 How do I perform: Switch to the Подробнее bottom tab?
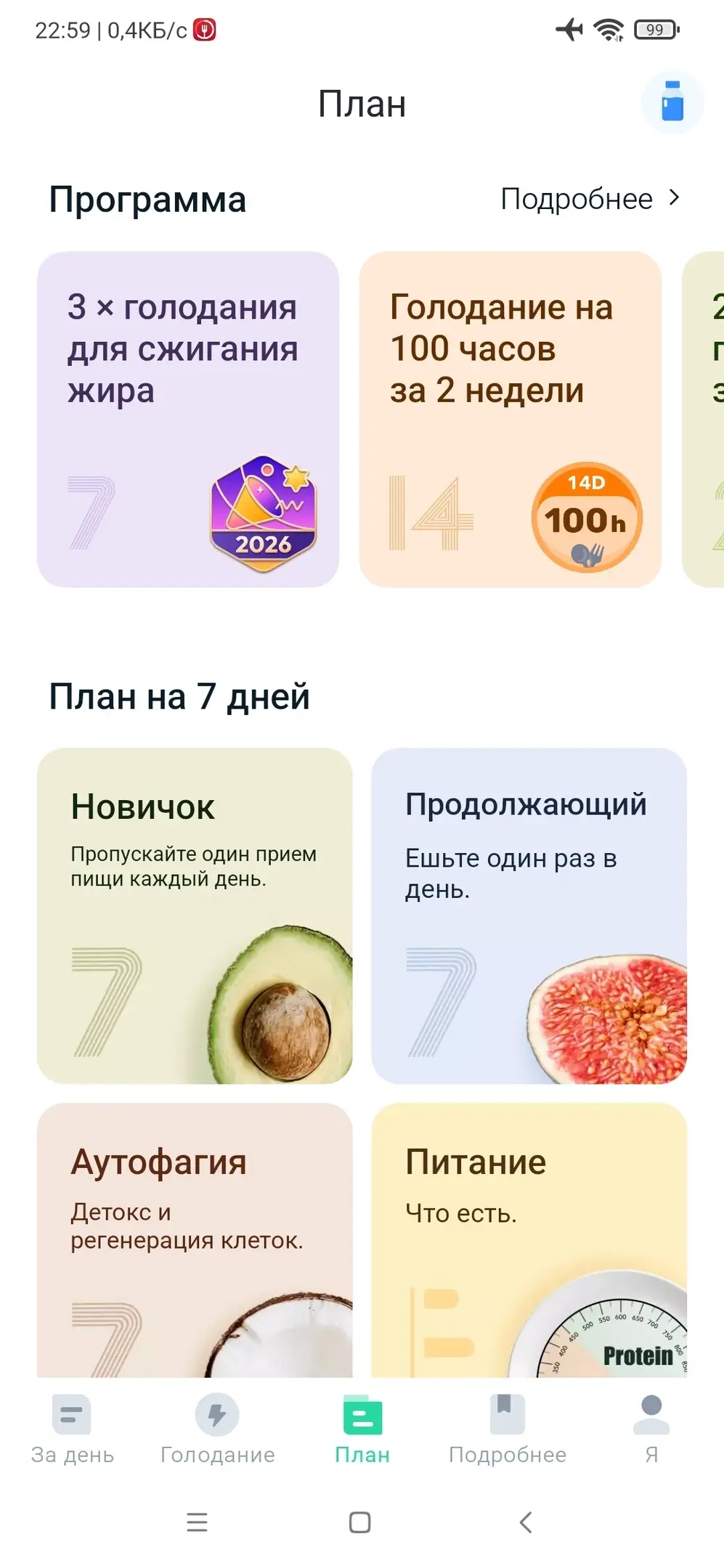point(507,1429)
